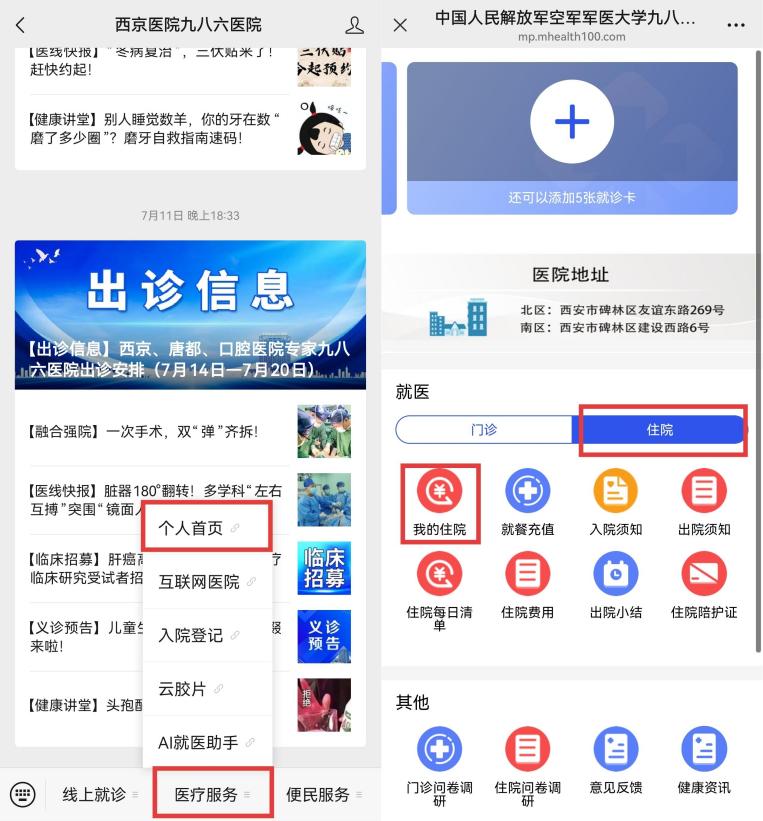The image size is (763, 821).
Task: Close the hospital mini-program page
Action: pos(401,25)
